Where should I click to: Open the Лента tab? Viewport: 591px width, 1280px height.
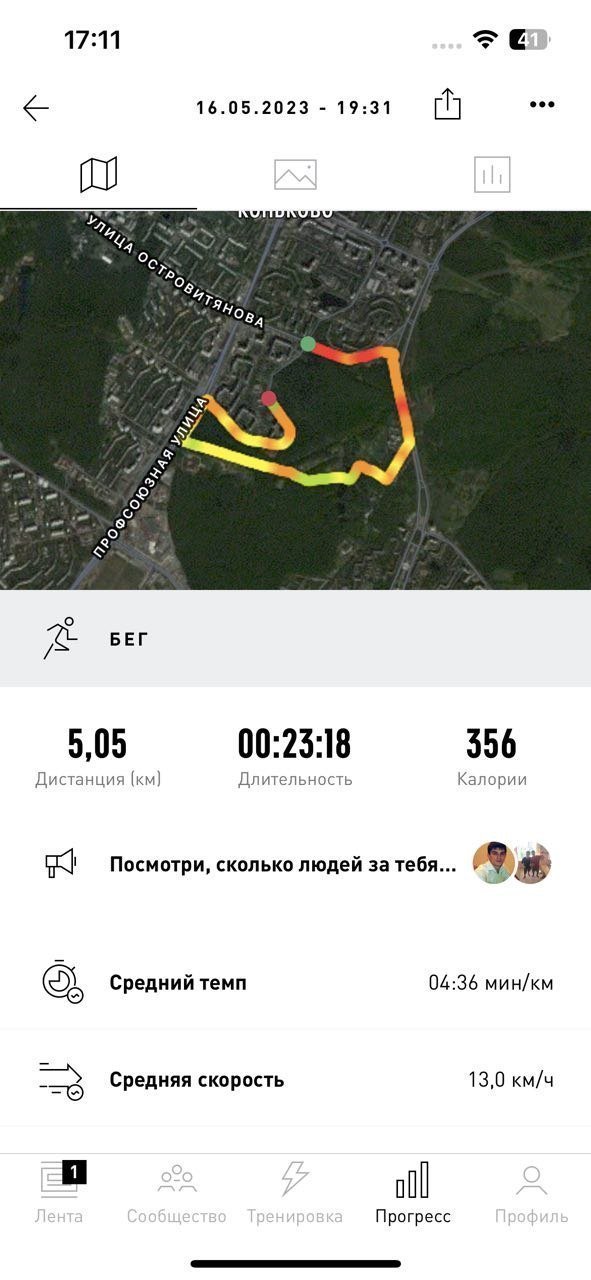click(x=59, y=1192)
